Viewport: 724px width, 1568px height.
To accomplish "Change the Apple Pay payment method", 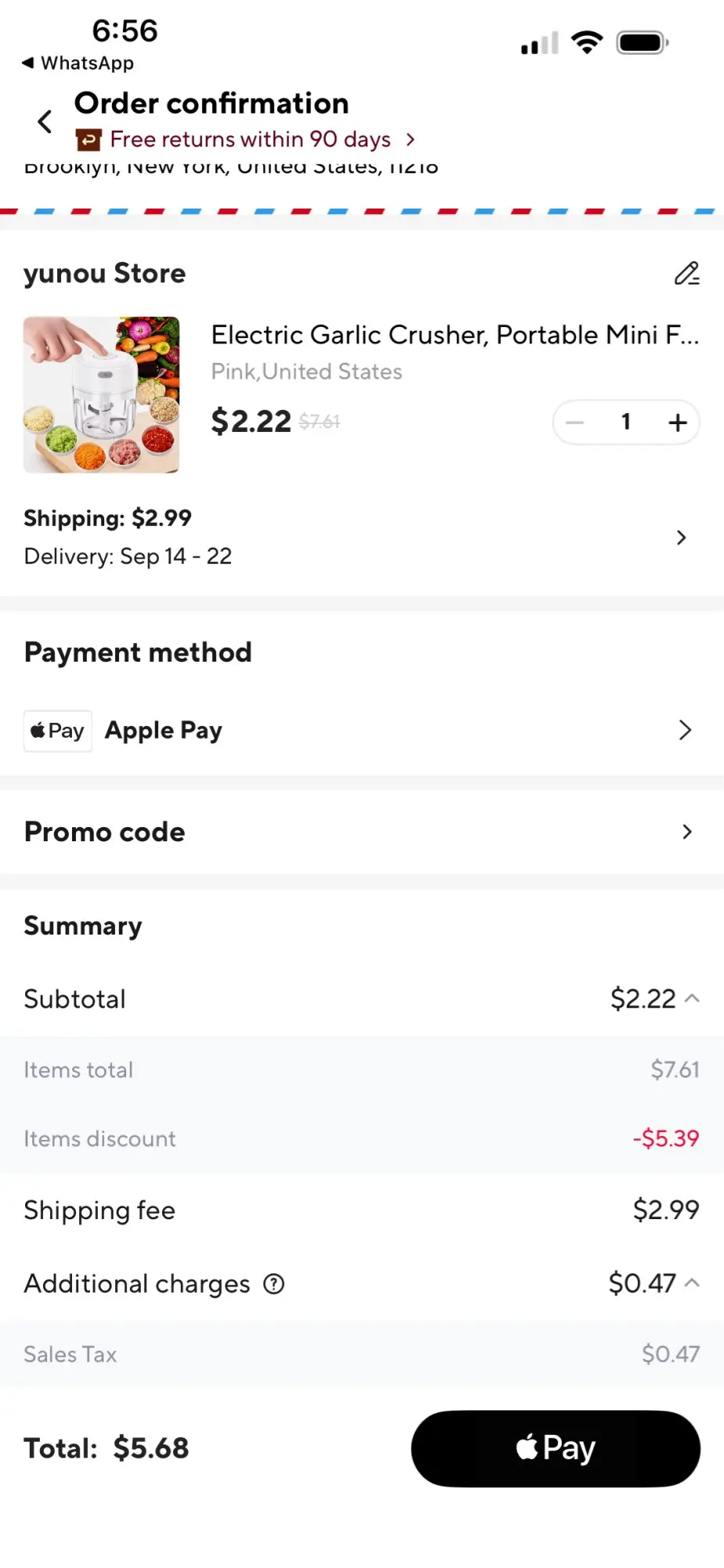I will 362,731.
